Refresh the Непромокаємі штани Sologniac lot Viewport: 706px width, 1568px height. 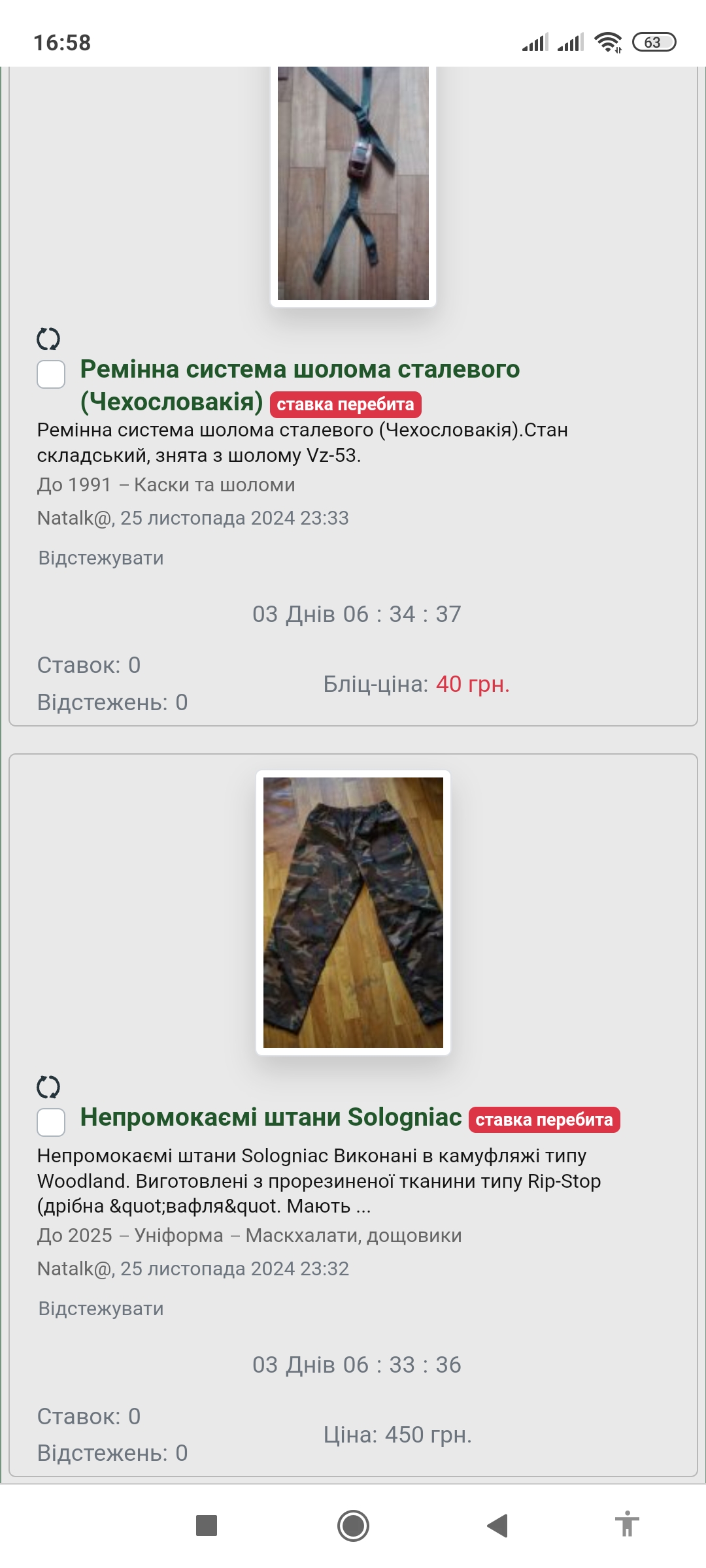coord(48,1086)
